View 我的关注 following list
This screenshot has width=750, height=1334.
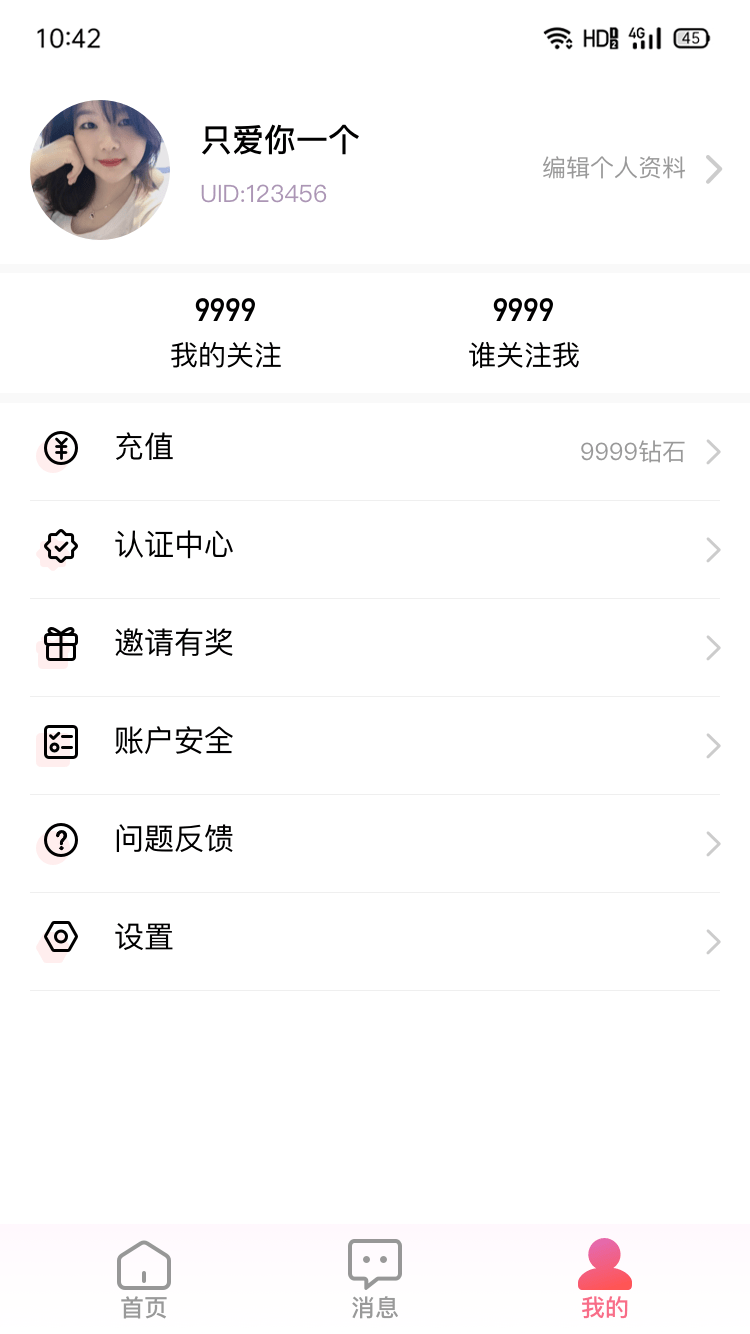point(224,332)
